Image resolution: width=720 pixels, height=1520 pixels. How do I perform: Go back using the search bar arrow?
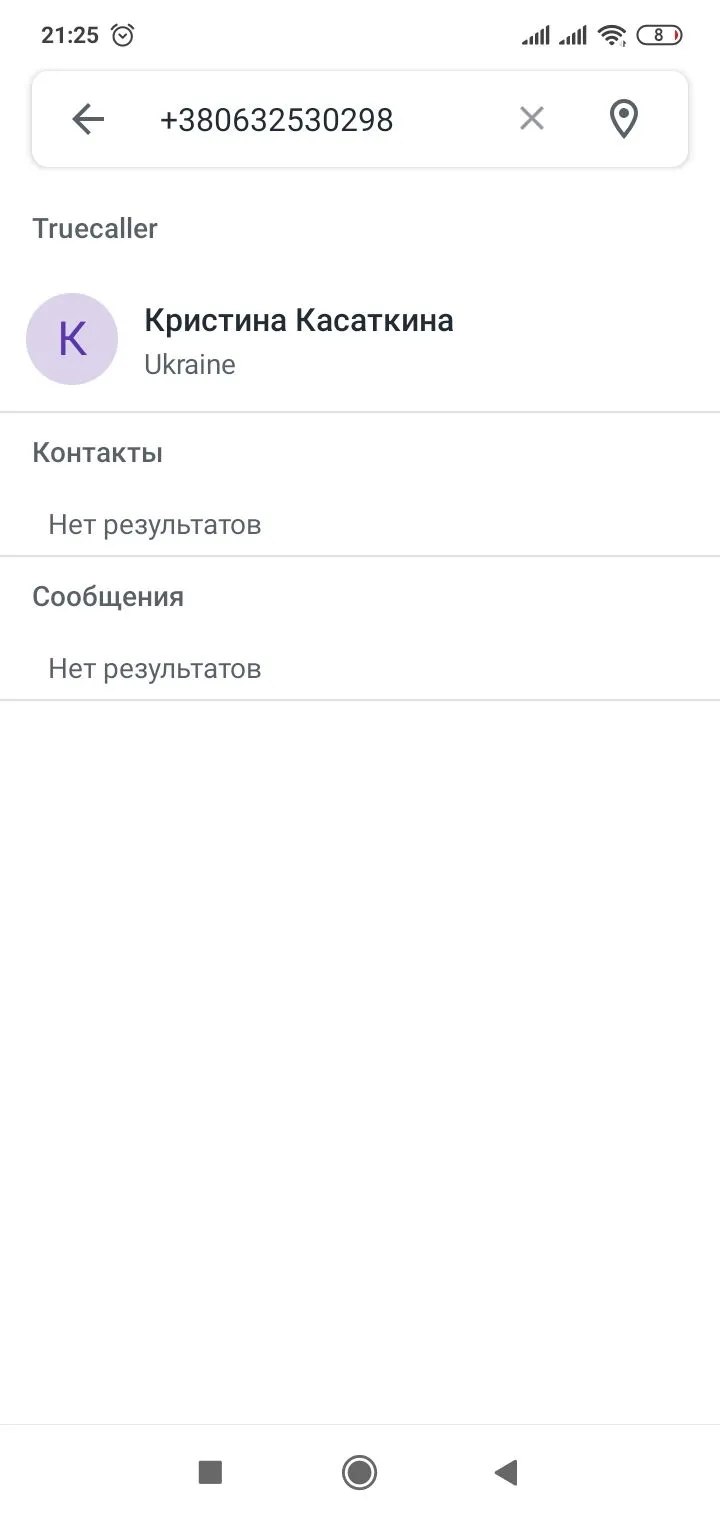pyautogui.click(x=88, y=120)
